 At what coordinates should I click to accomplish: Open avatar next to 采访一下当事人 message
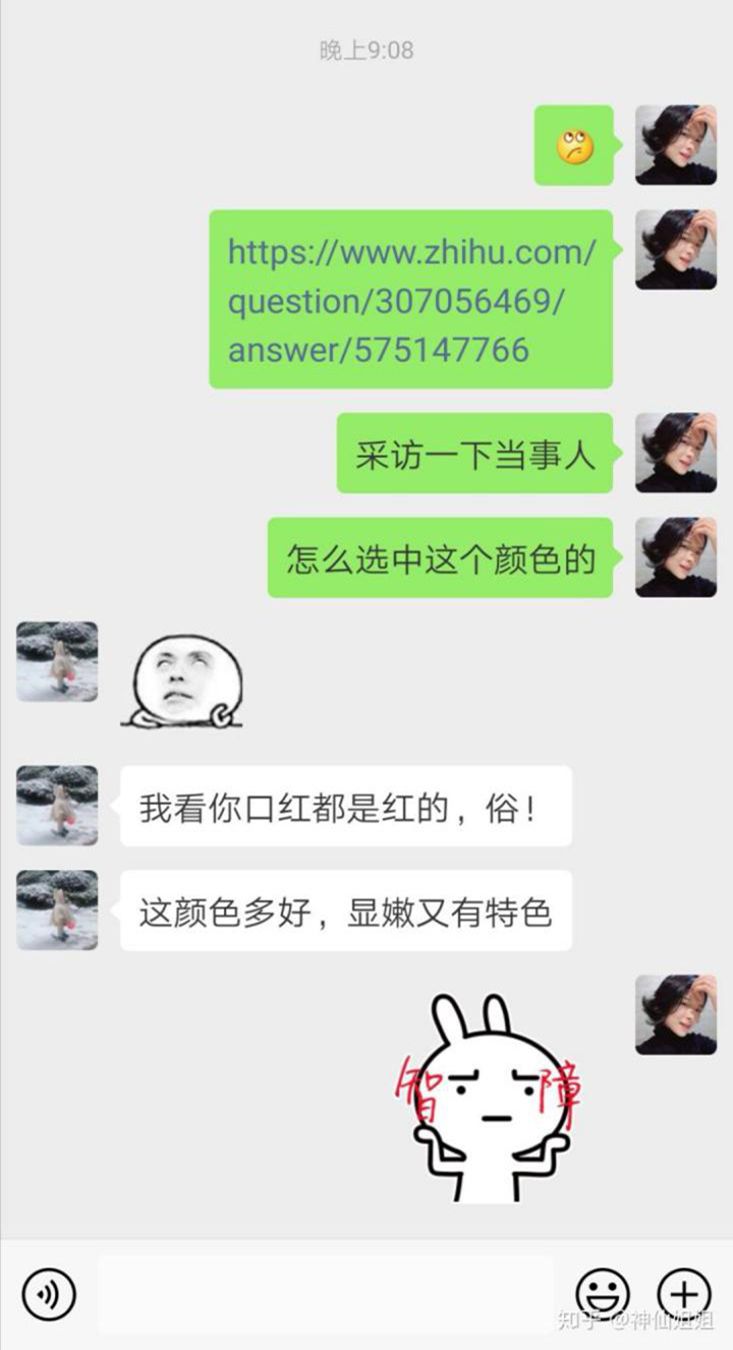[676, 453]
